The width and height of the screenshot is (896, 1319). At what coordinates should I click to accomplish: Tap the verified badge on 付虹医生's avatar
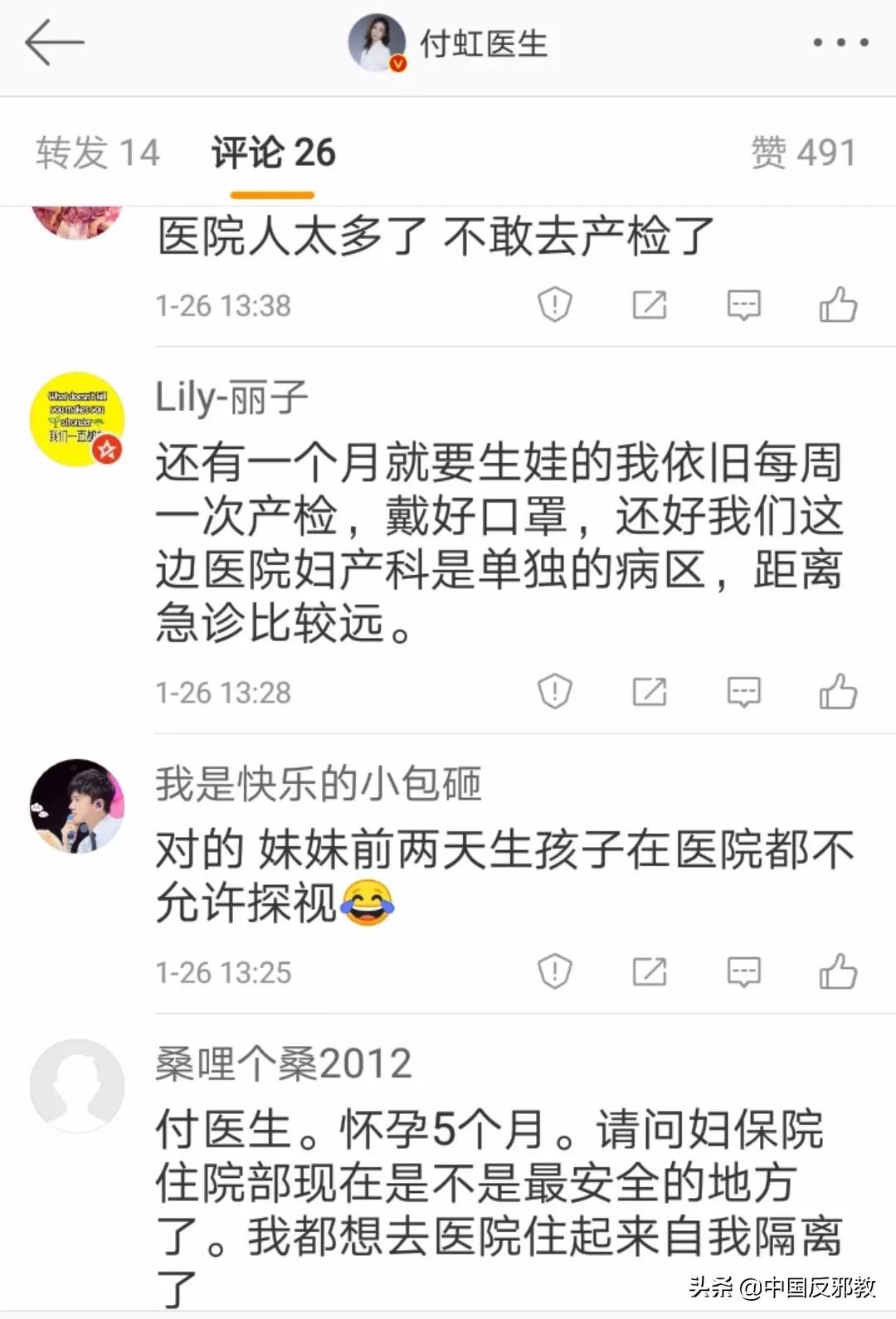click(397, 62)
